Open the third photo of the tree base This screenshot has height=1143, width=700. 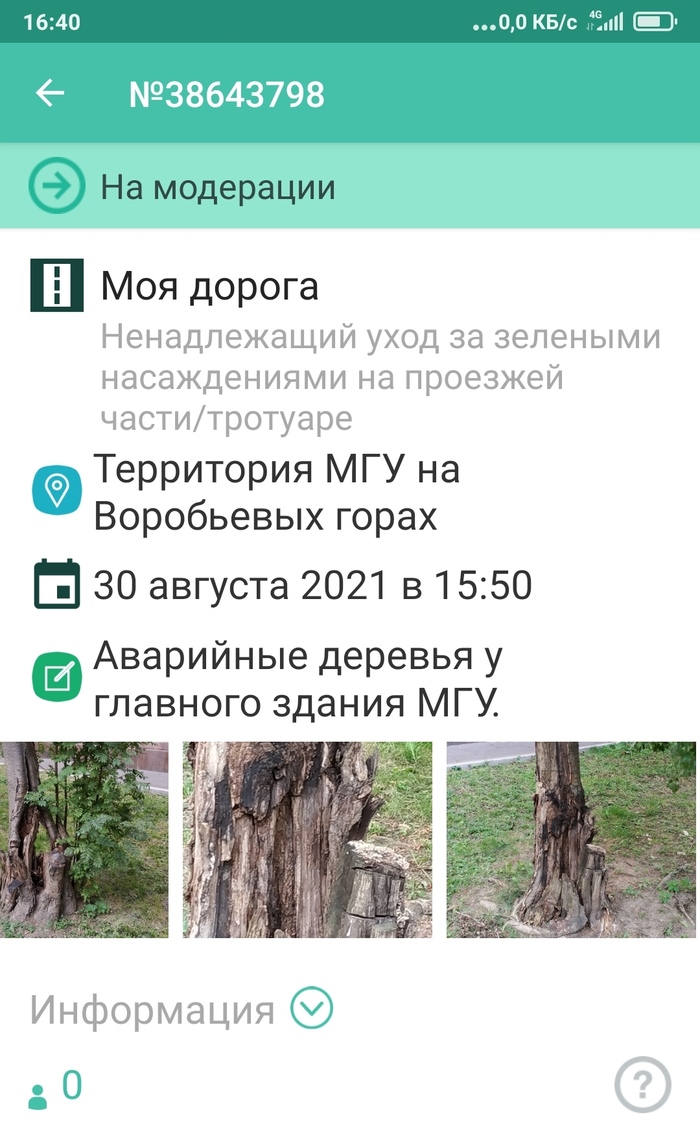click(570, 840)
